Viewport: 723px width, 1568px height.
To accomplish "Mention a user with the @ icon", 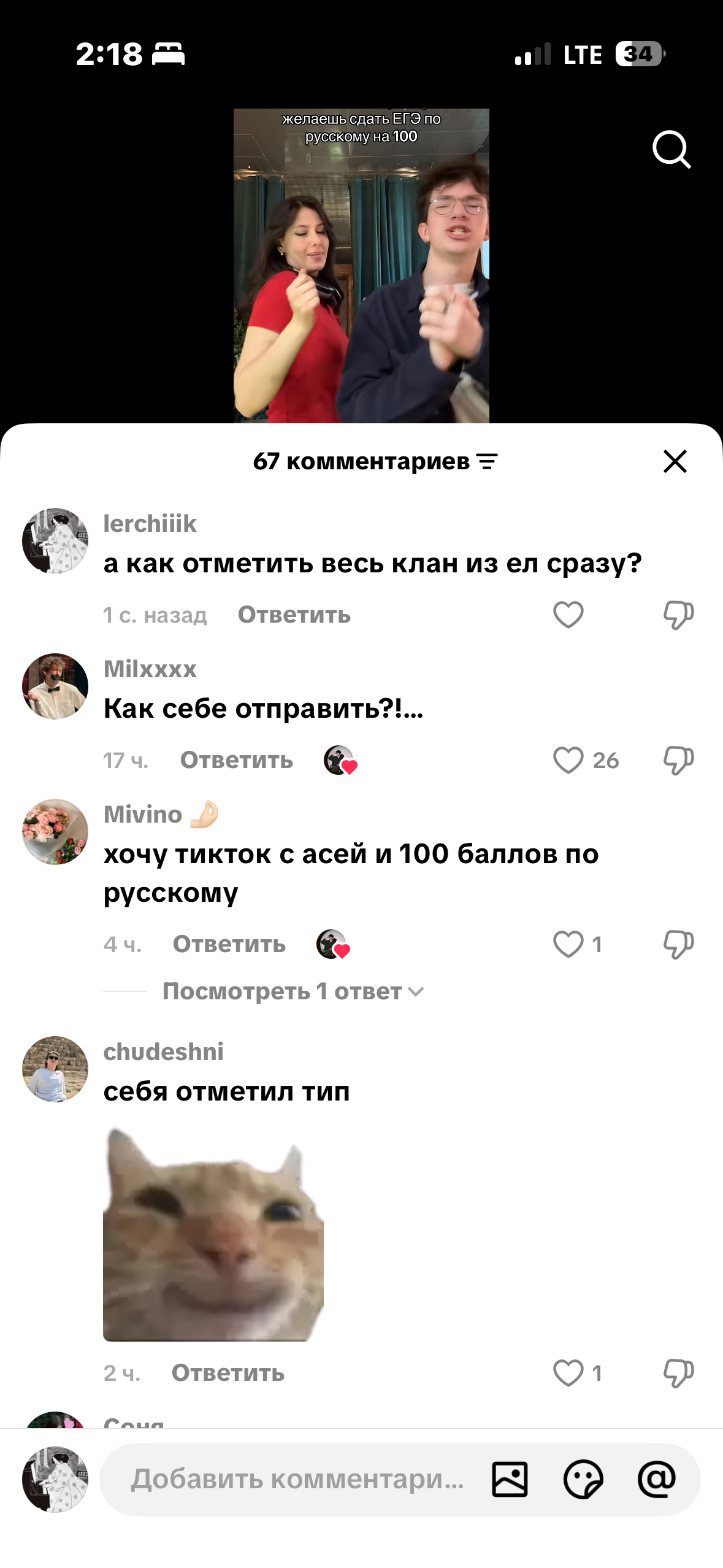I will click(657, 1479).
